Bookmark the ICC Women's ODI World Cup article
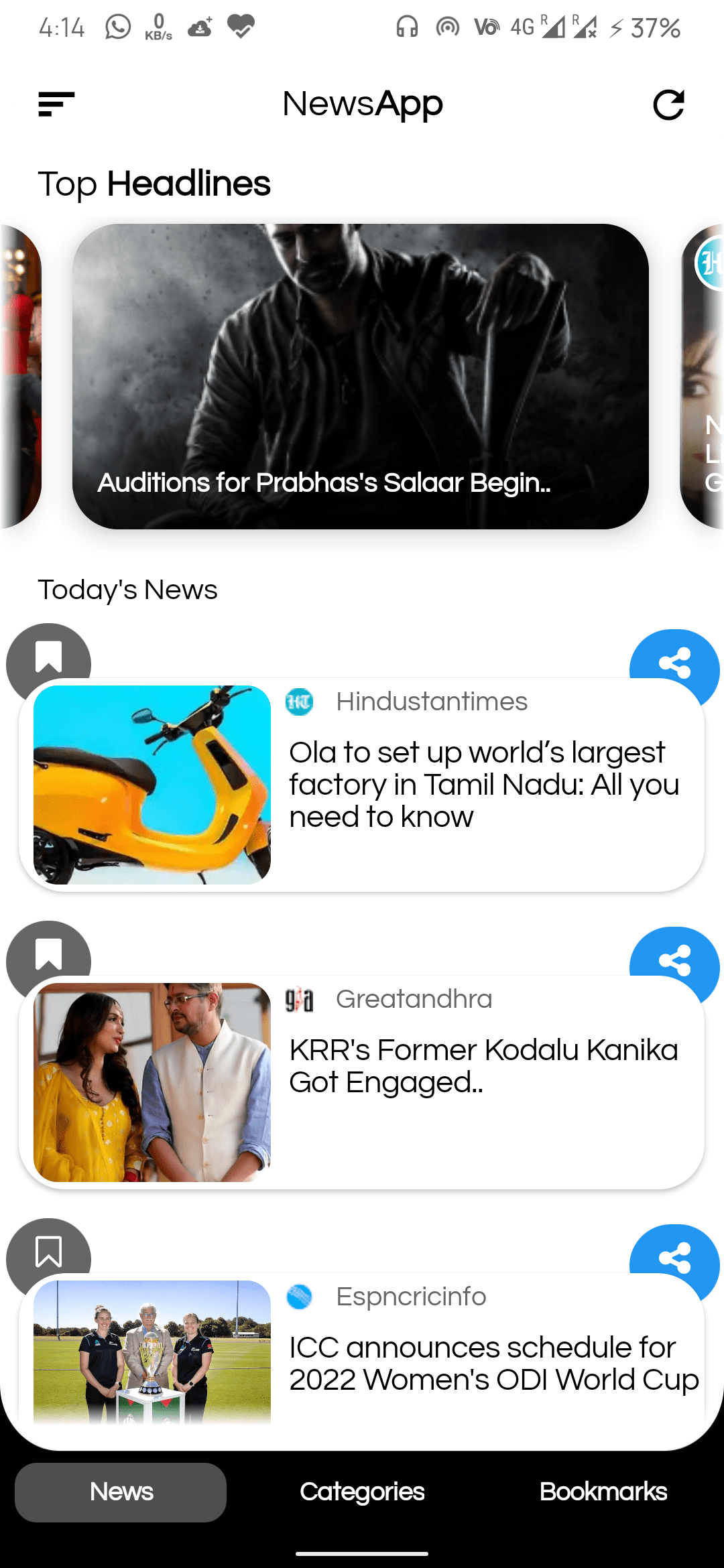 point(48,1251)
